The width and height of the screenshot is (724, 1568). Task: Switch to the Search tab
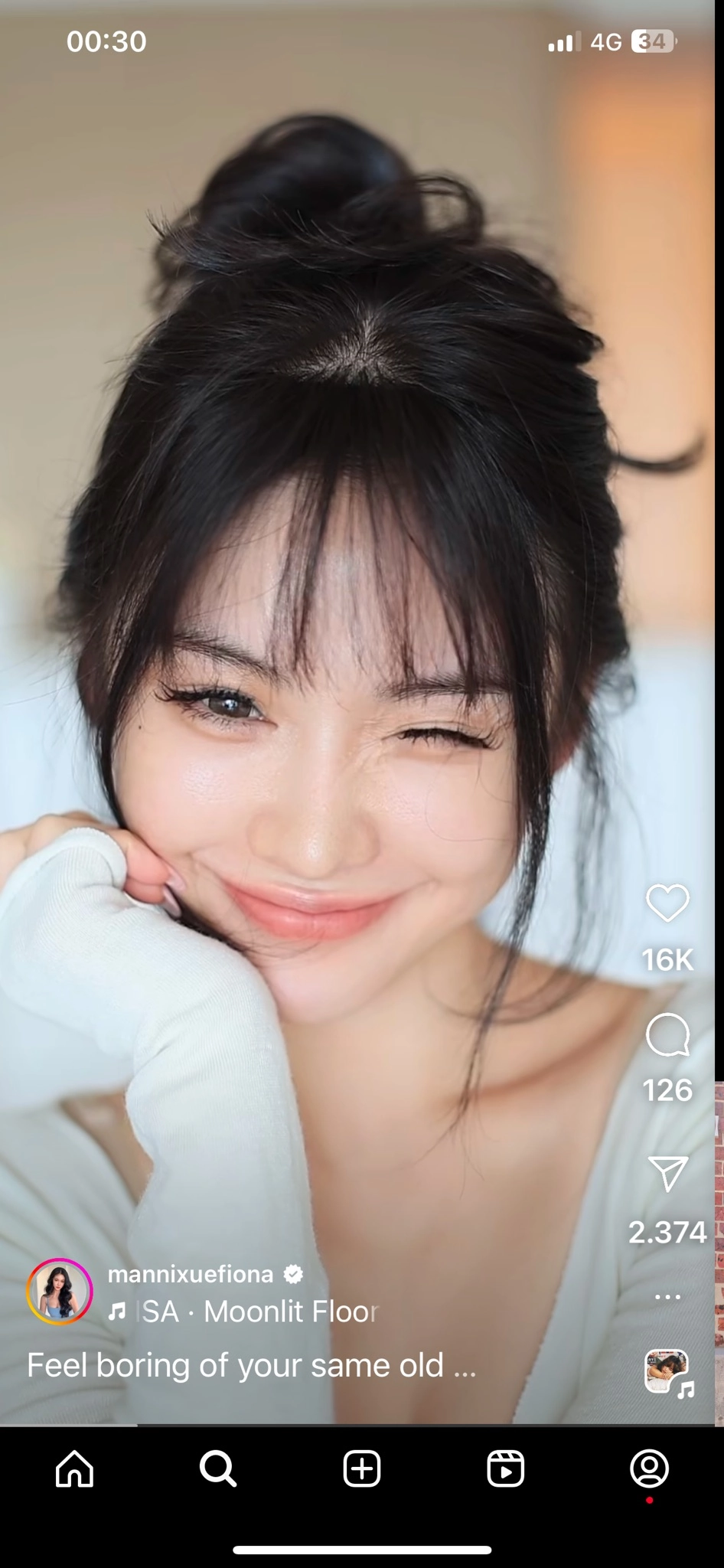218,1468
